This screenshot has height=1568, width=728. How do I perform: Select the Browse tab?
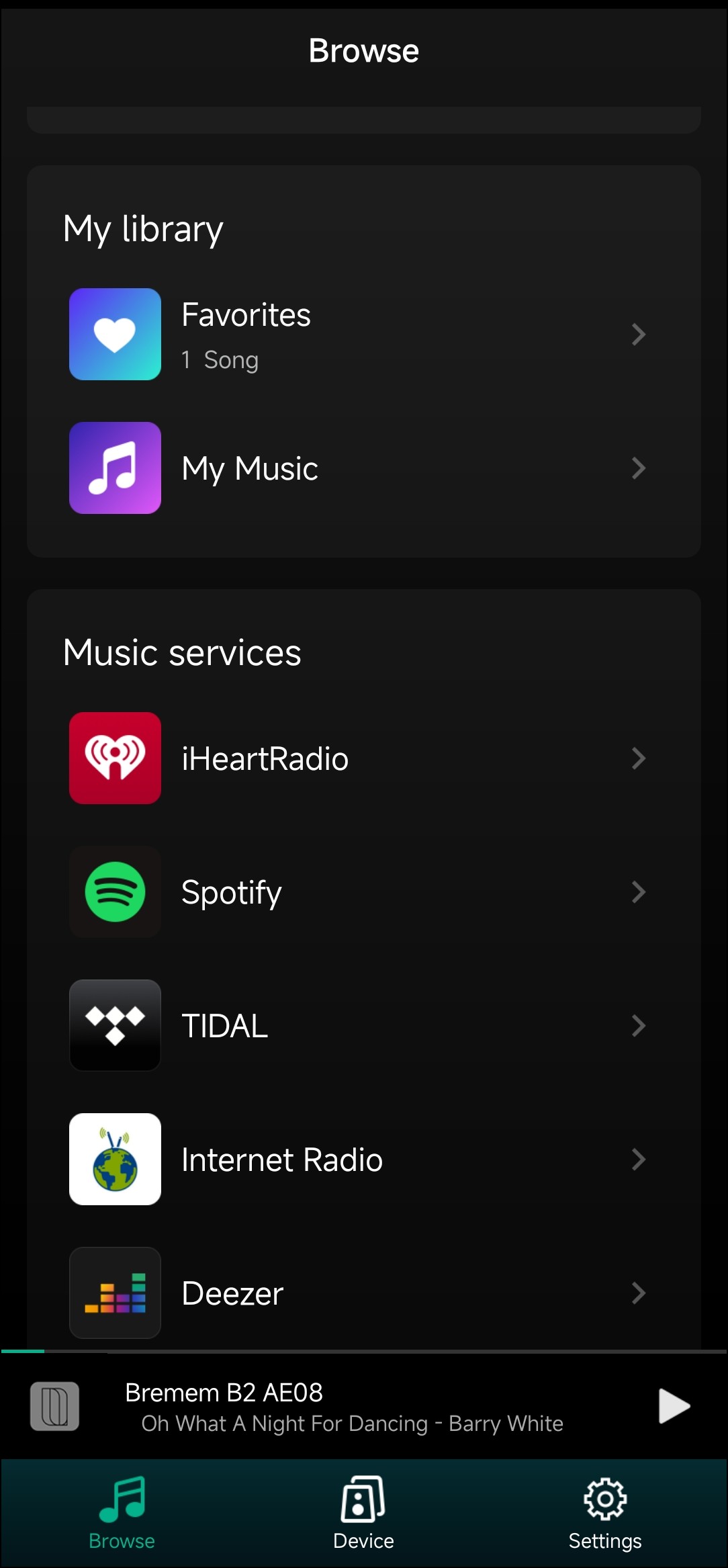coord(122,1513)
